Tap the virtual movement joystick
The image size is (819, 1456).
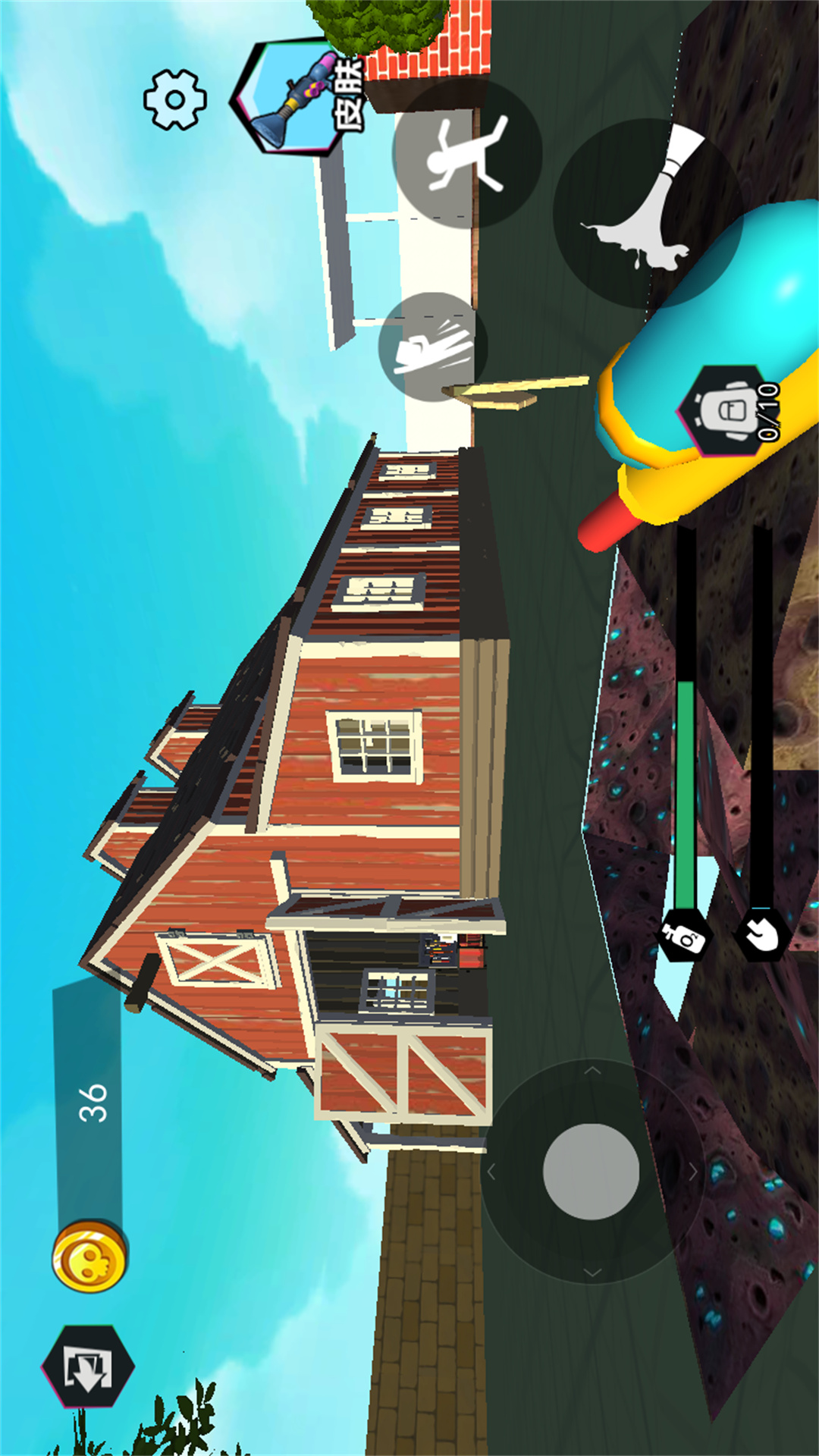(591, 1172)
